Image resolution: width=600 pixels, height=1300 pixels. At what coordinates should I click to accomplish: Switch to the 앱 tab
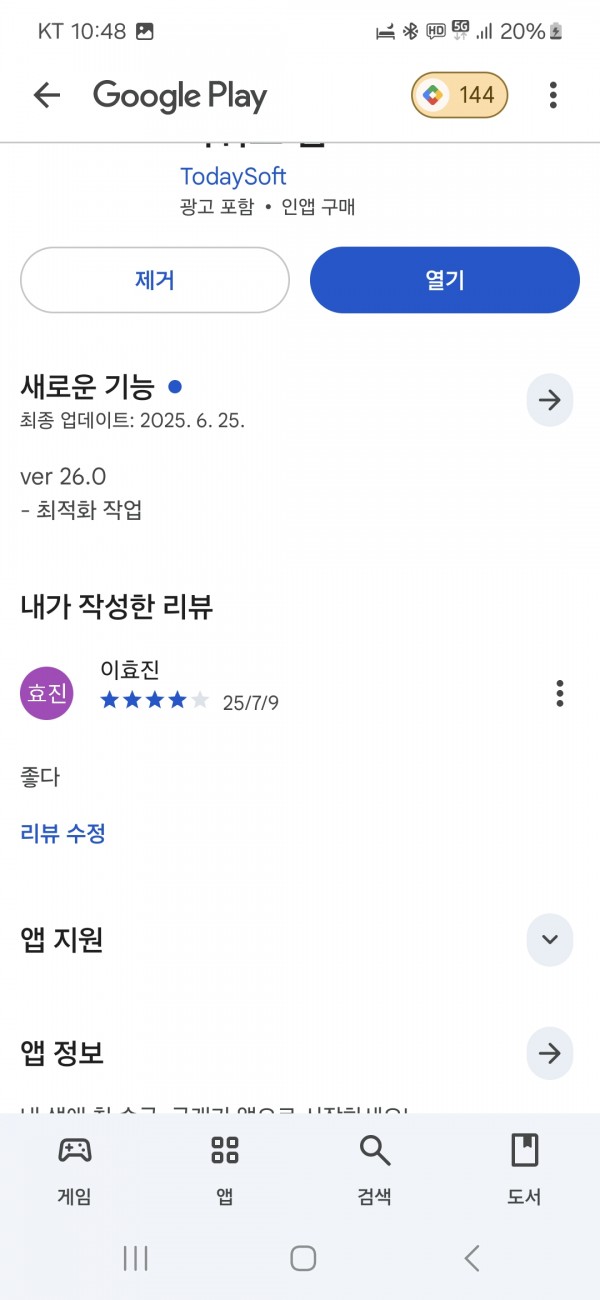tap(225, 1169)
